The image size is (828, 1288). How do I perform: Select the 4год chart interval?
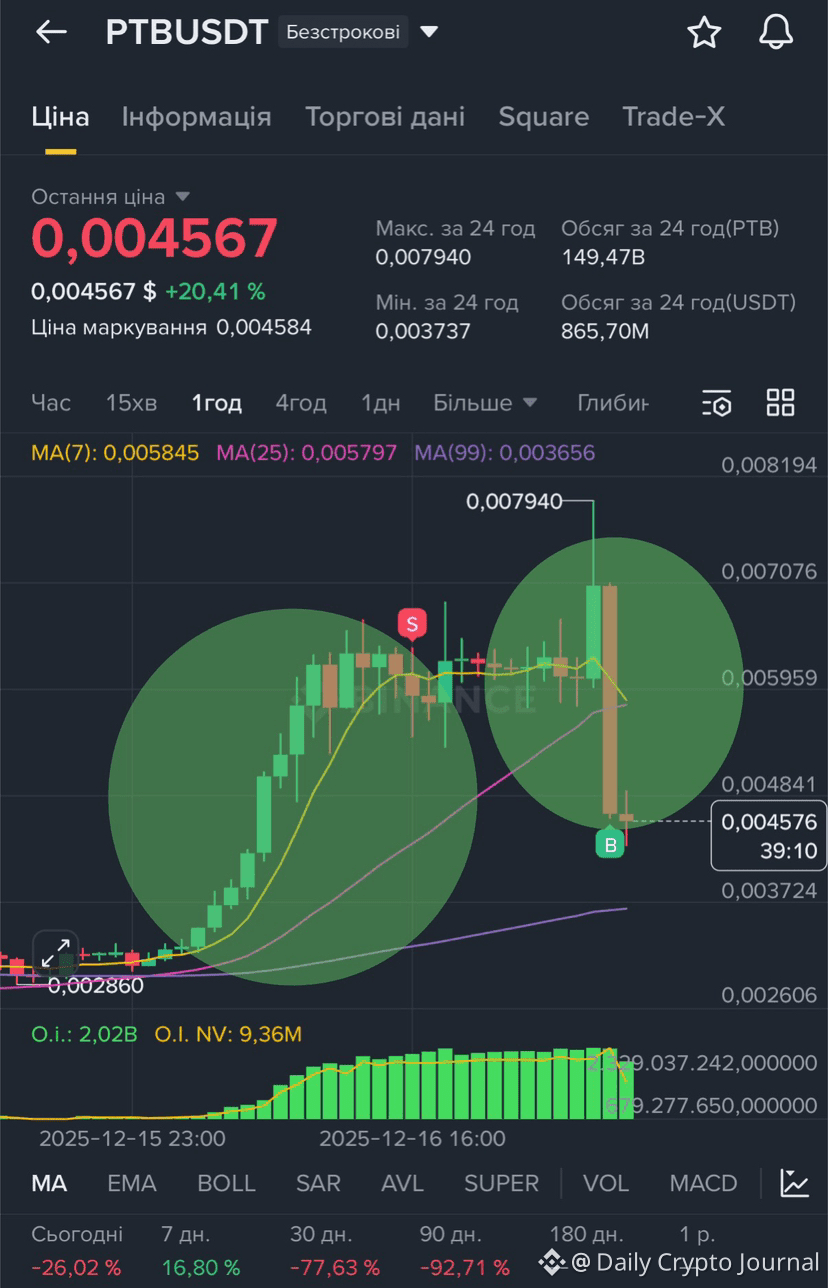point(301,403)
